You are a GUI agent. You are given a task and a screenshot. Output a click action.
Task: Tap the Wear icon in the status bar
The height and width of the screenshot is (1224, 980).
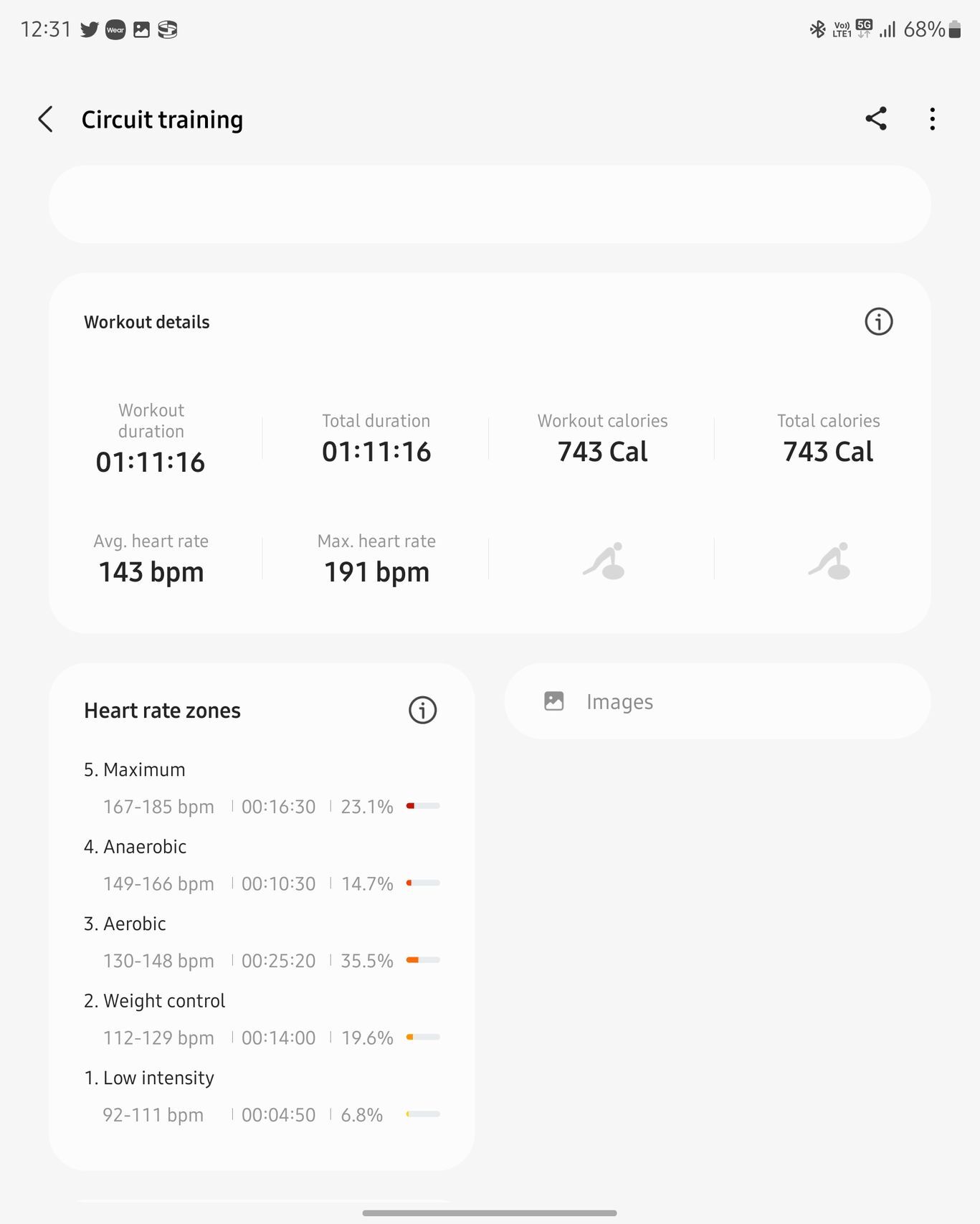click(115, 29)
